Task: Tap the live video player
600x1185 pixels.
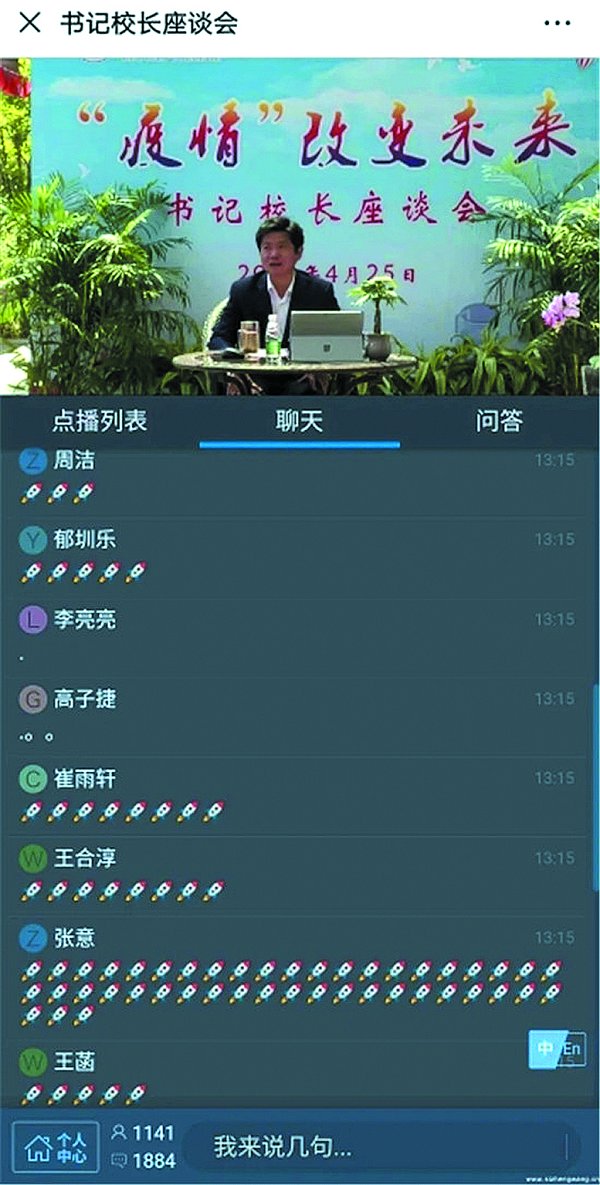Action: (300, 227)
